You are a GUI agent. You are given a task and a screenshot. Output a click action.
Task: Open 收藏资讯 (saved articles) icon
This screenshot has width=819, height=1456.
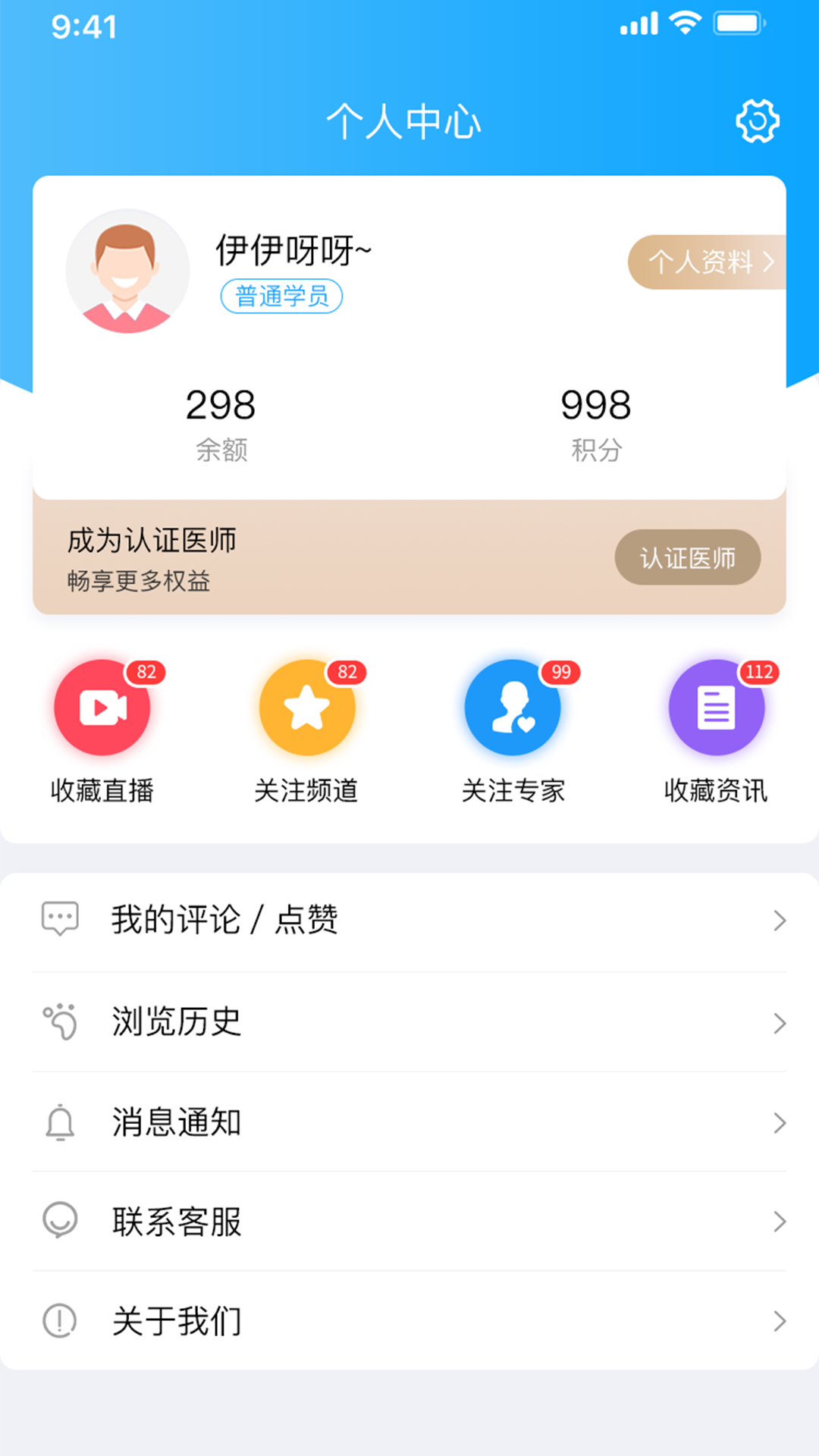point(716,707)
